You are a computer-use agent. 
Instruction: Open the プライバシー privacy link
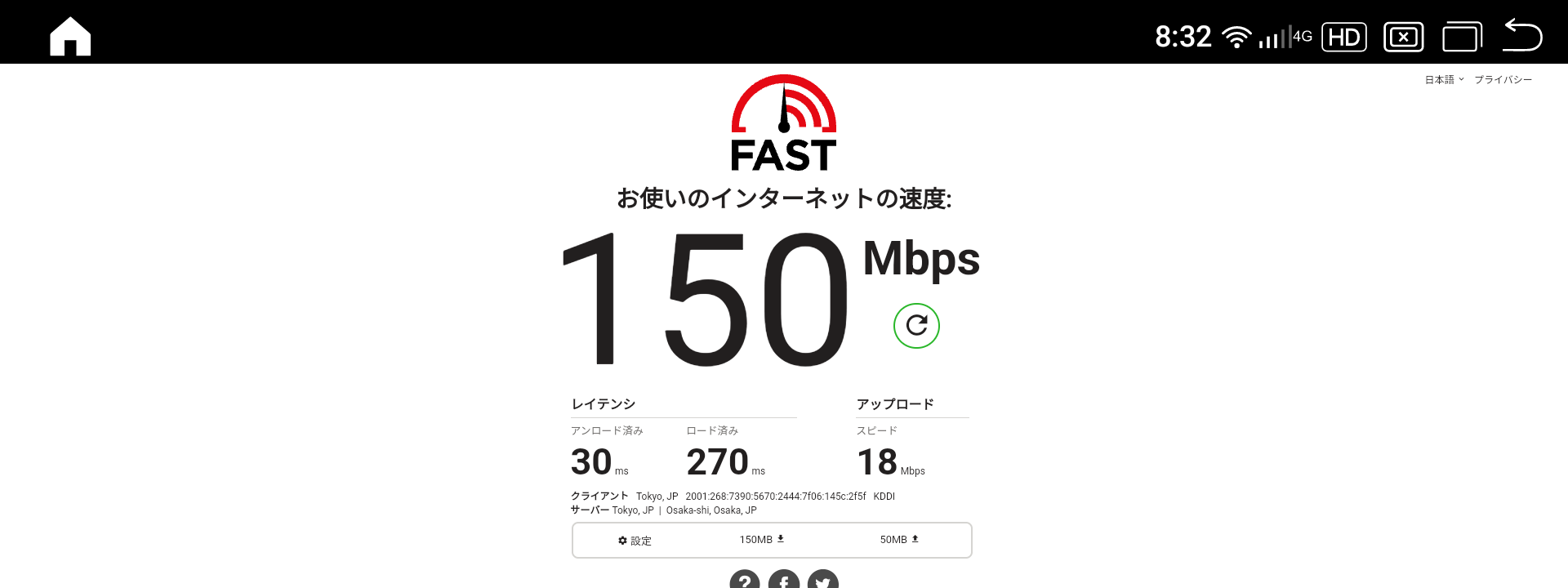pyautogui.click(x=1503, y=80)
